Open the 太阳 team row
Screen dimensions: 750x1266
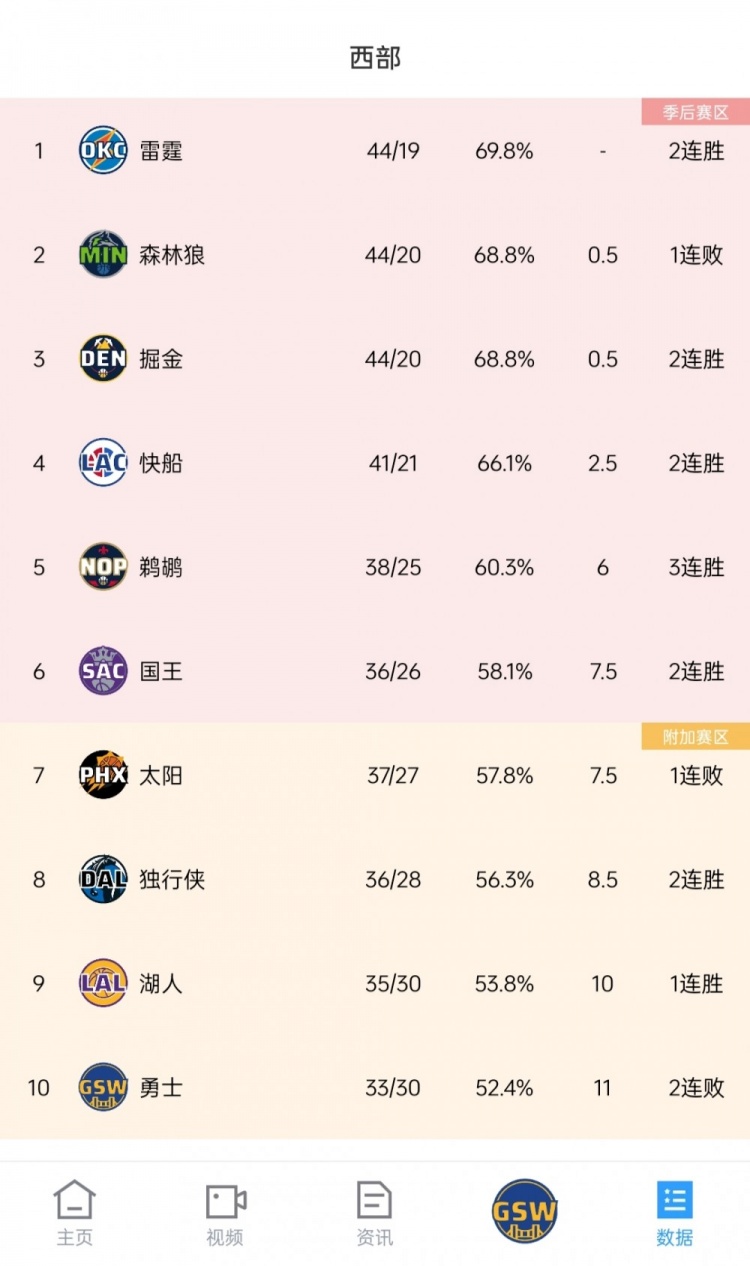point(375,775)
